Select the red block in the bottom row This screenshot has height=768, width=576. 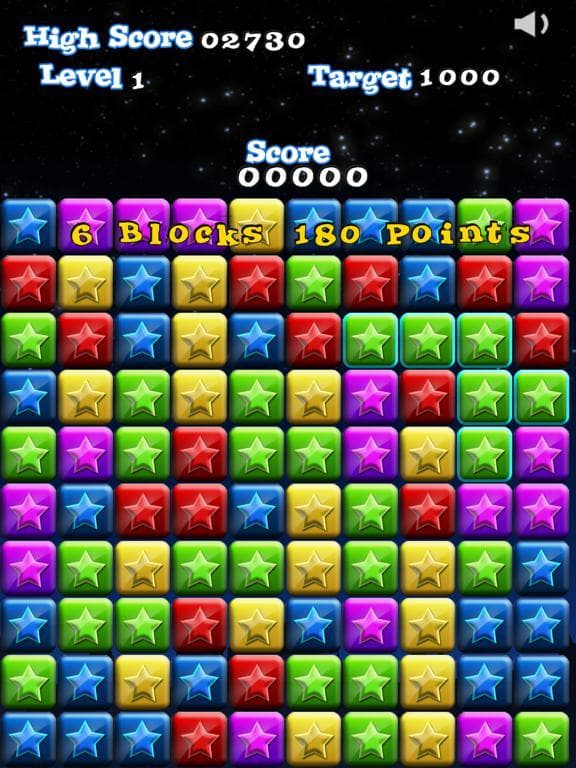coord(199,739)
